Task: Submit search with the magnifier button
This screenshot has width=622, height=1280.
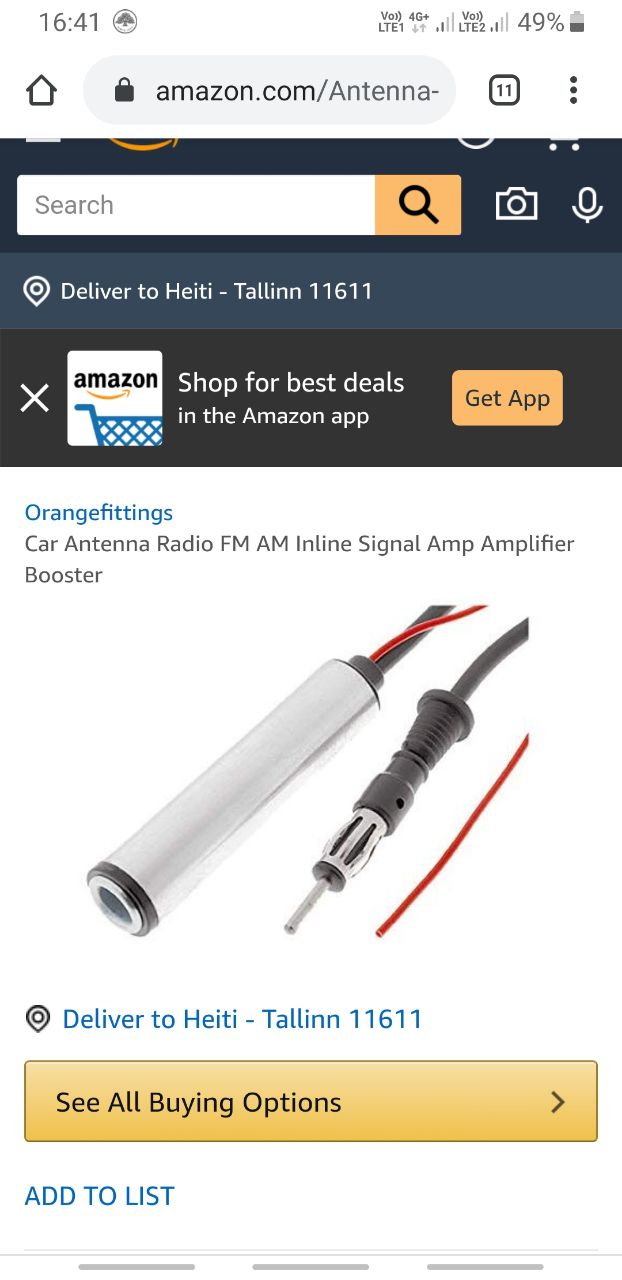Action: [418, 205]
